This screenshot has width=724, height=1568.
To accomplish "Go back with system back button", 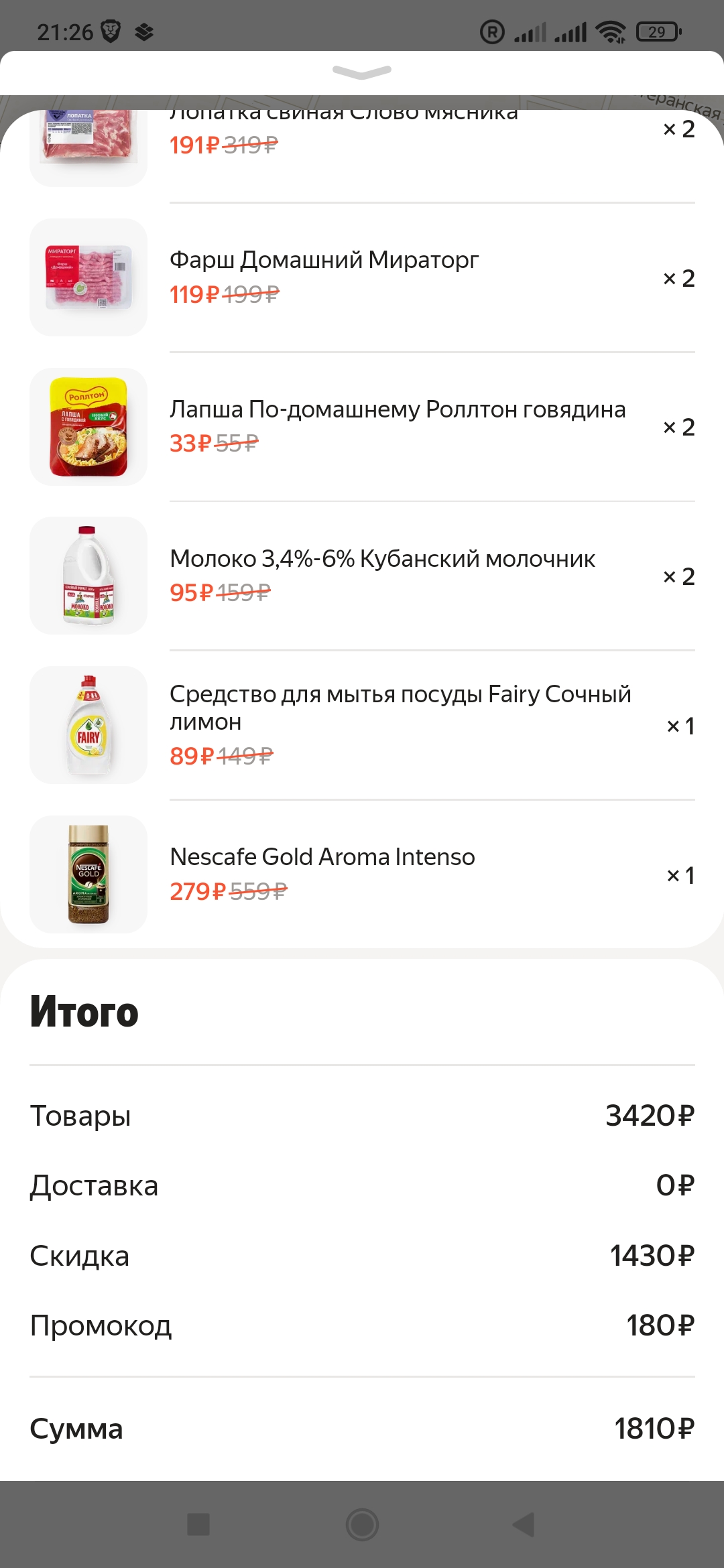I will pyautogui.click(x=524, y=1524).
